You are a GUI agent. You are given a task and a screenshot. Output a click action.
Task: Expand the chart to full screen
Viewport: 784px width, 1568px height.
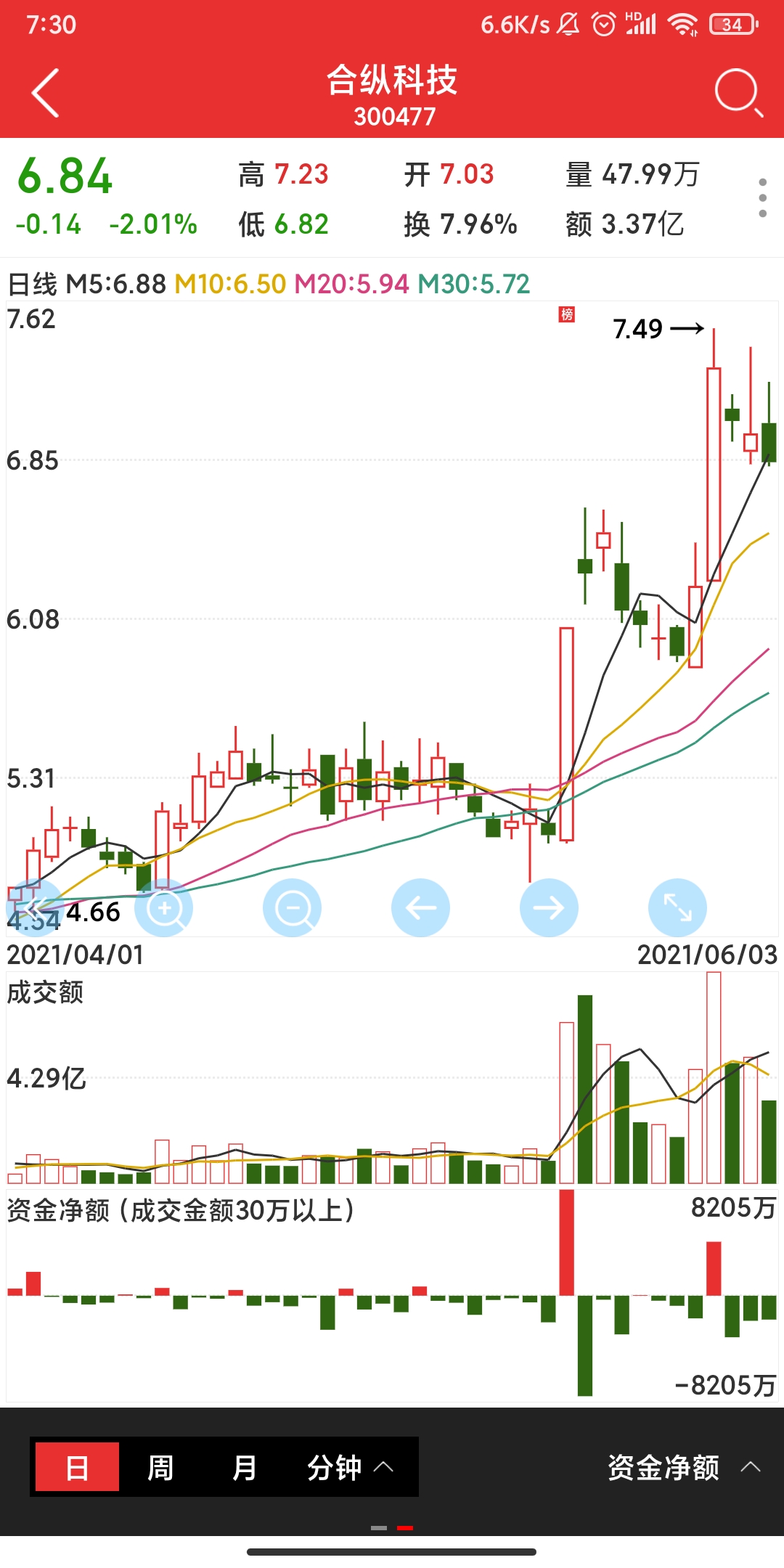pos(677,907)
